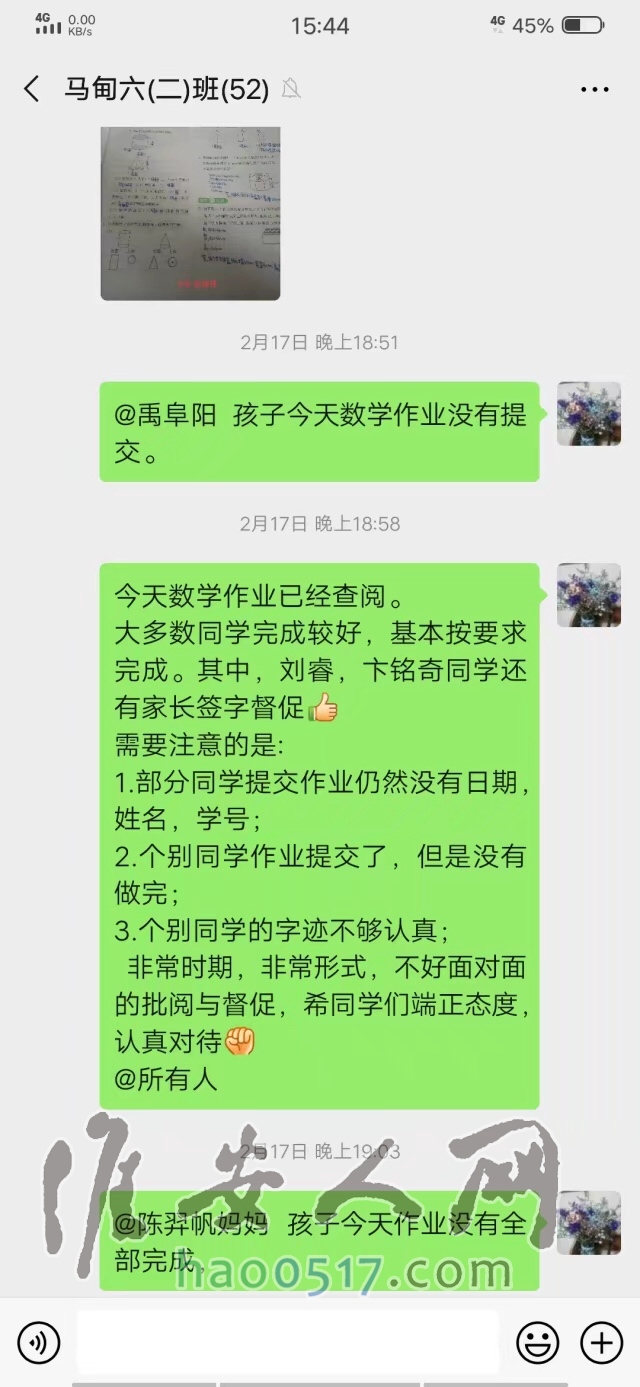
Task: Tap sender avatar beside 今天数学作业已经查阅 message
Action: pos(588,595)
